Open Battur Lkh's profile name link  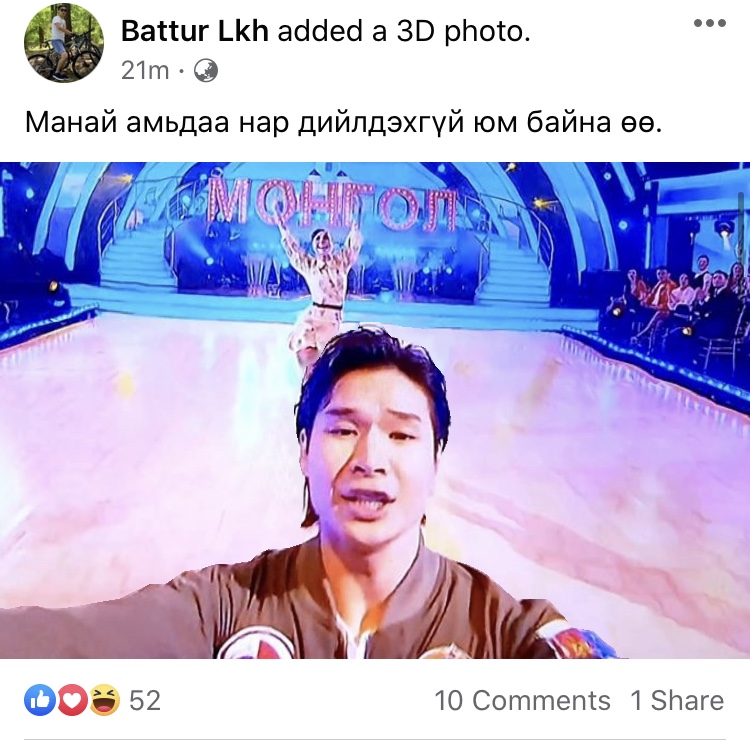(194, 31)
